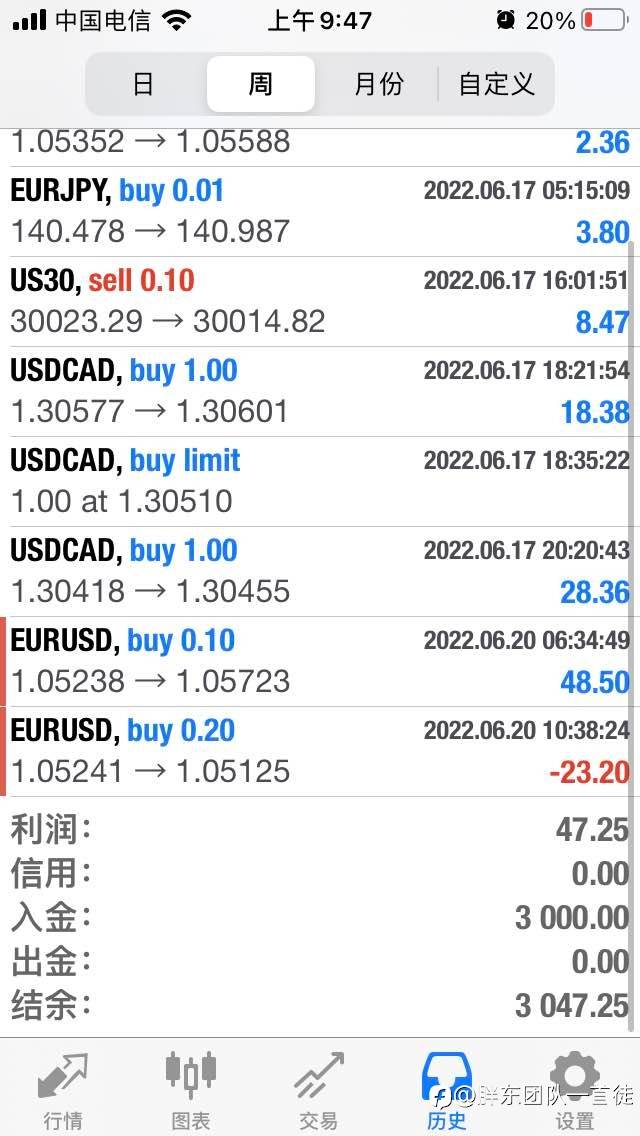Open the 设置 settings tab
This screenshot has height=1136, width=640.
(575, 1090)
